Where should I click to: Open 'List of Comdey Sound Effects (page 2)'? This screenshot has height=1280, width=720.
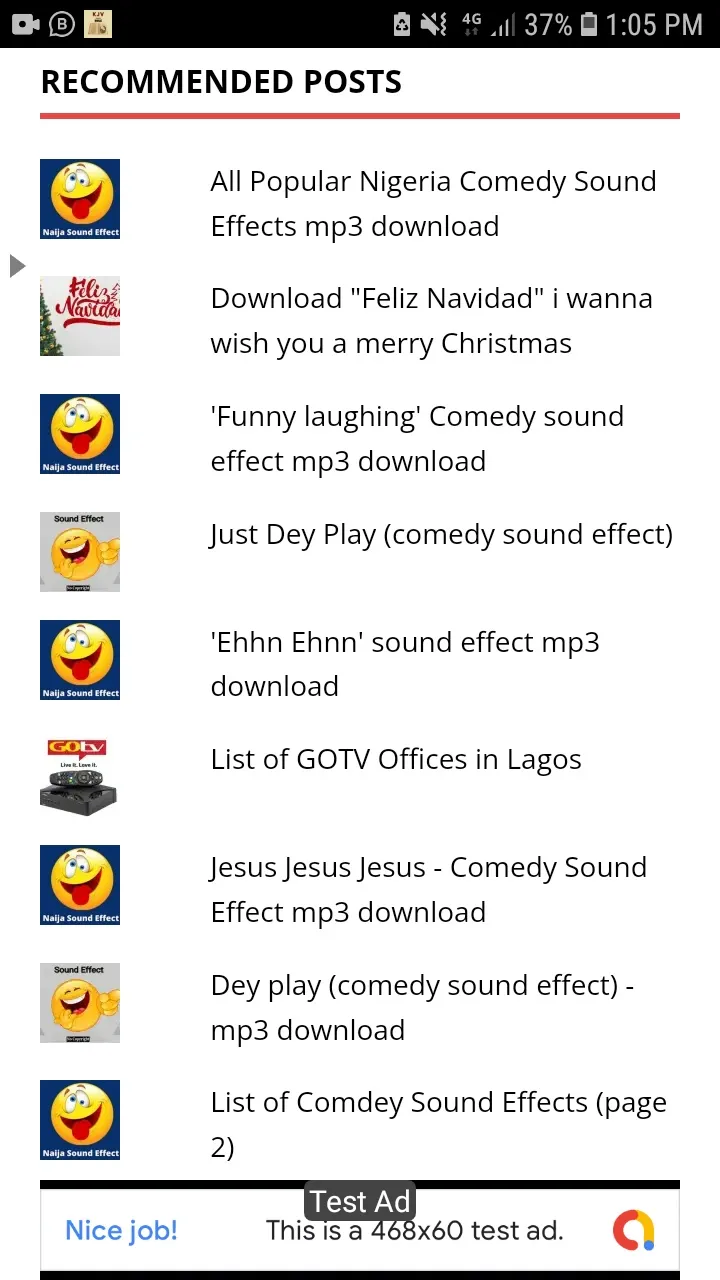(x=438, y=1124)
